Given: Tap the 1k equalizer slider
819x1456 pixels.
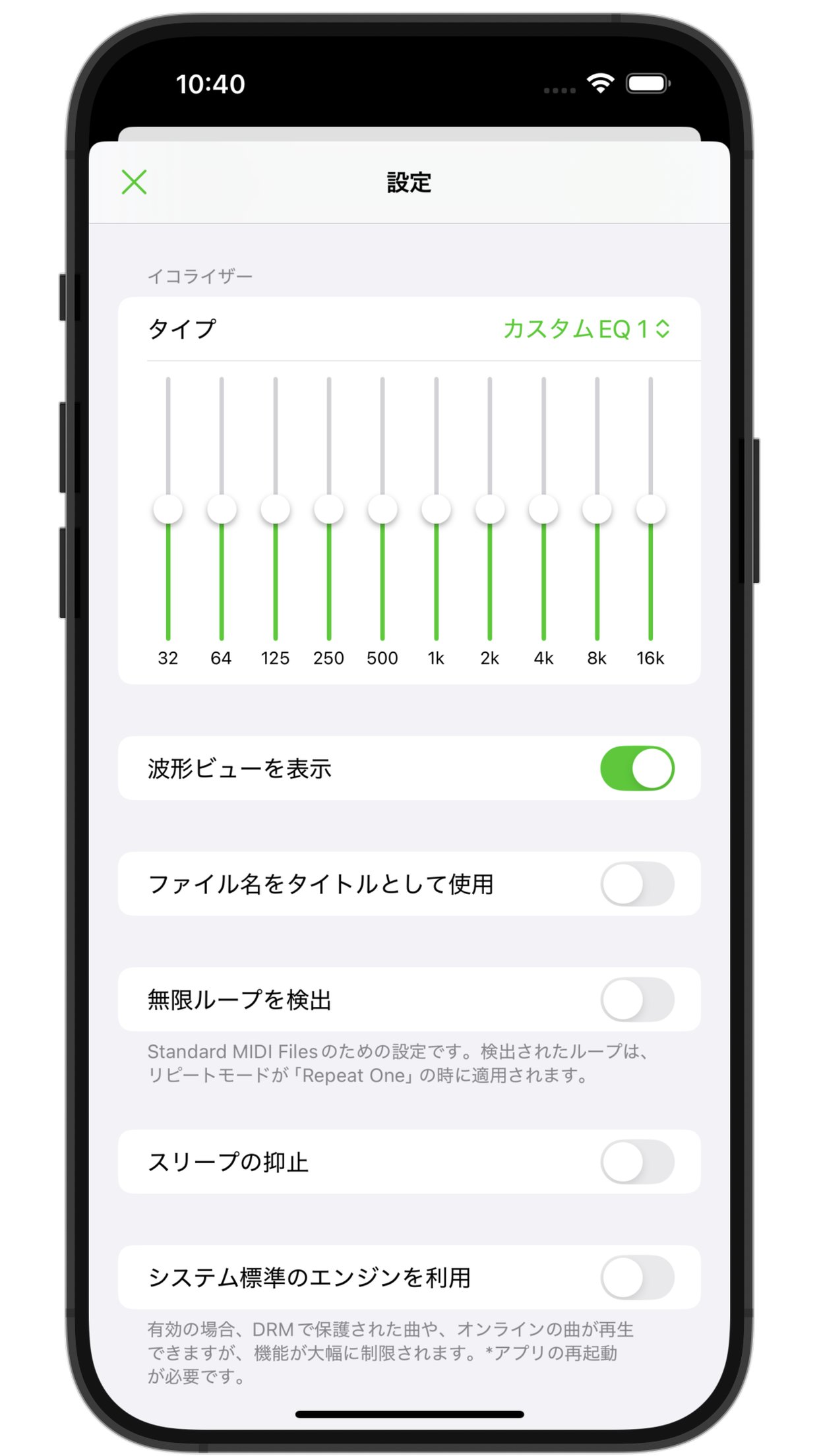Looking at the screenshot, I should pyautogui.click(x=436, y=509).
